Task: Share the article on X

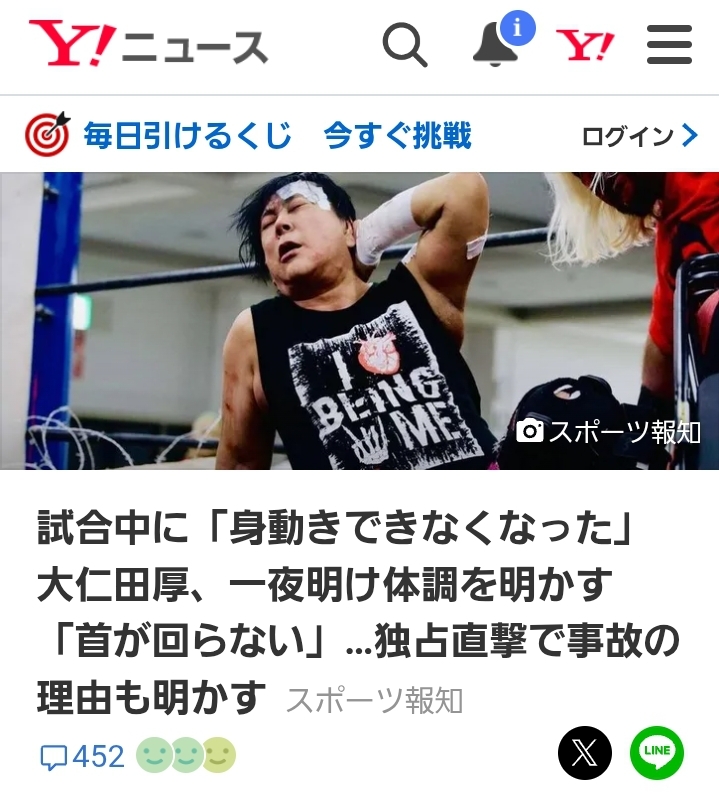Action: point(584,754)
